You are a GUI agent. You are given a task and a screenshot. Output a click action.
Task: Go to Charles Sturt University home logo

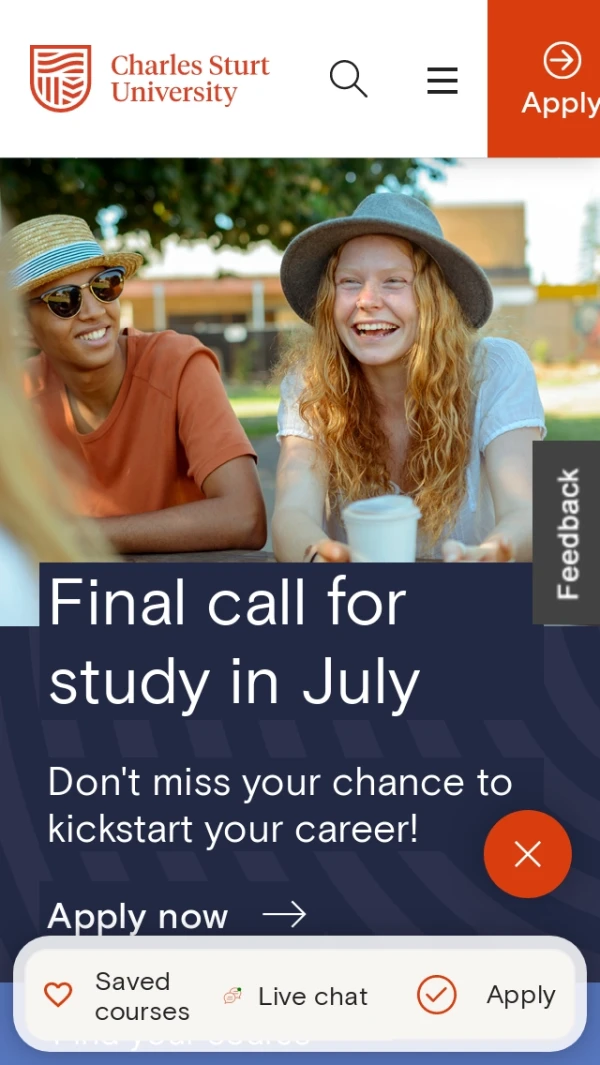[x=150, y=79]
